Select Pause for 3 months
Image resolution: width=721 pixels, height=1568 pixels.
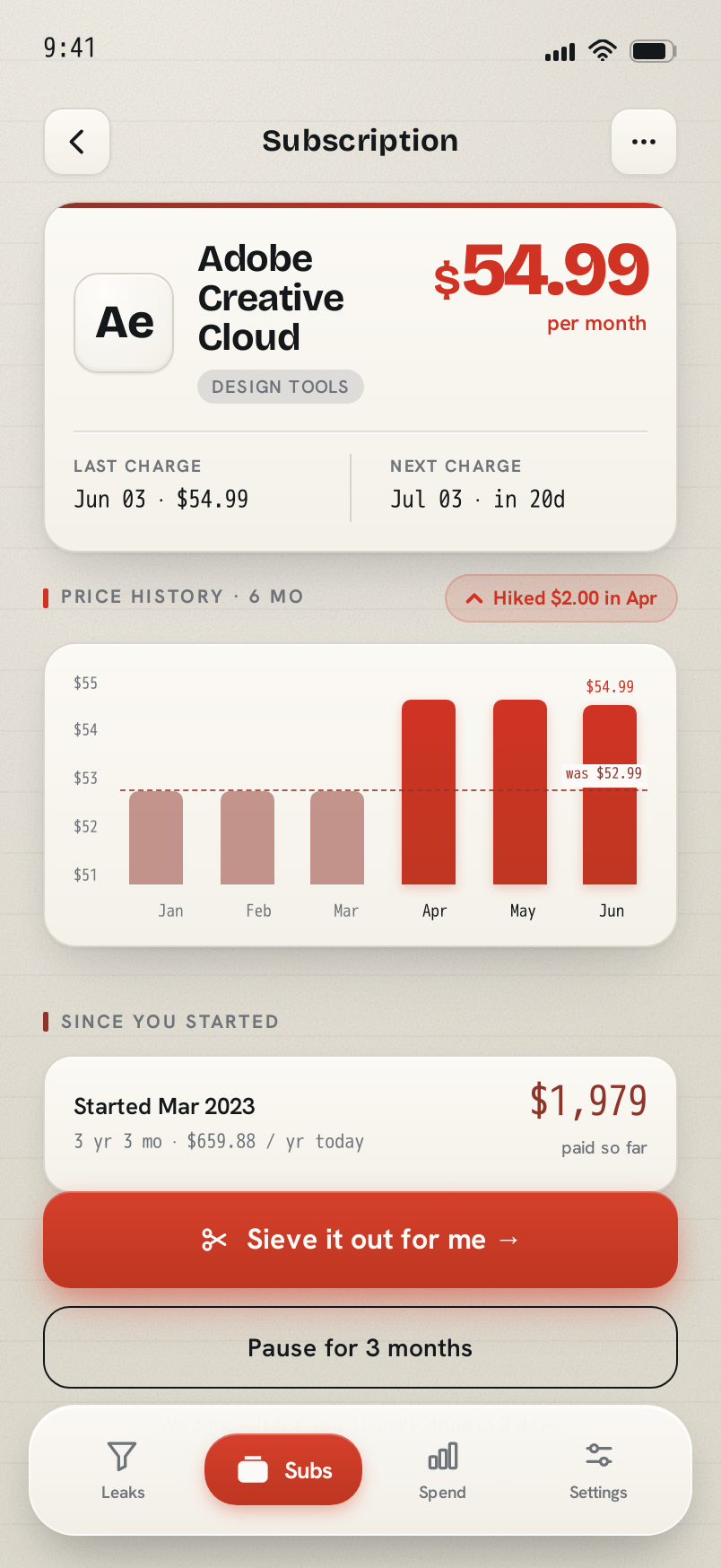coord(360,1347)
